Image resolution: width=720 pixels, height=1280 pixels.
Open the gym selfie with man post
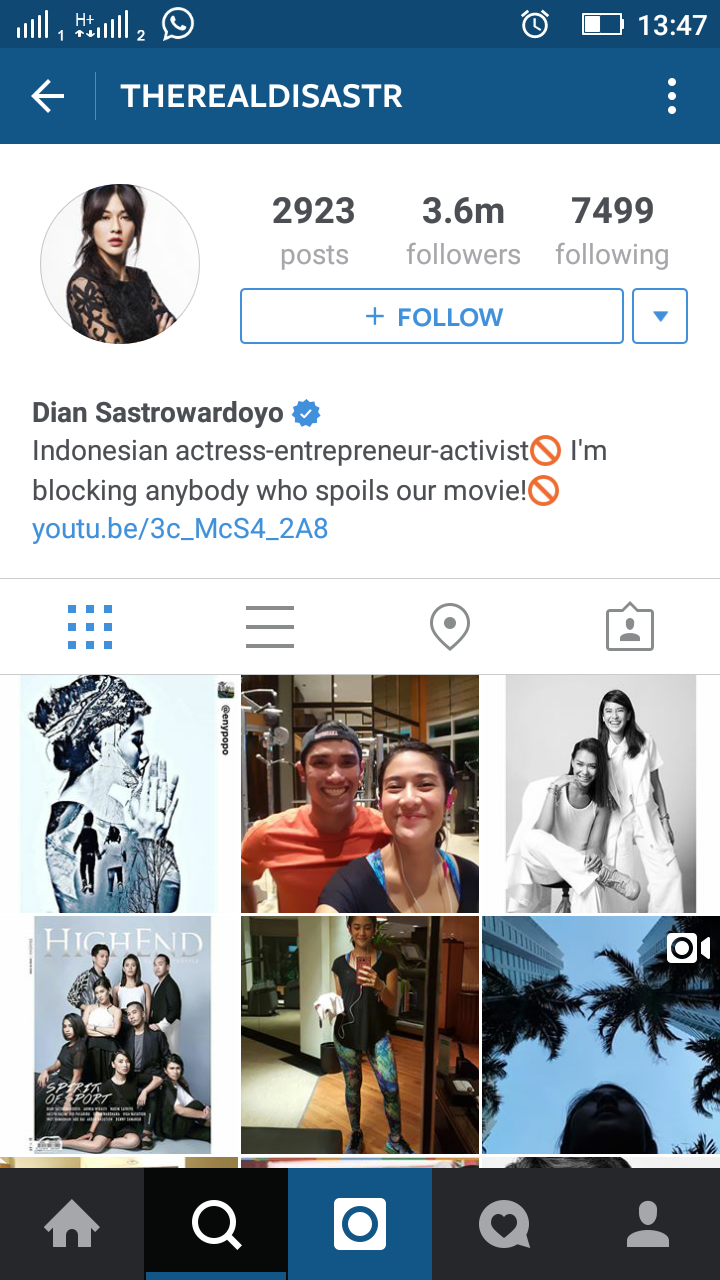coord(360,794)
